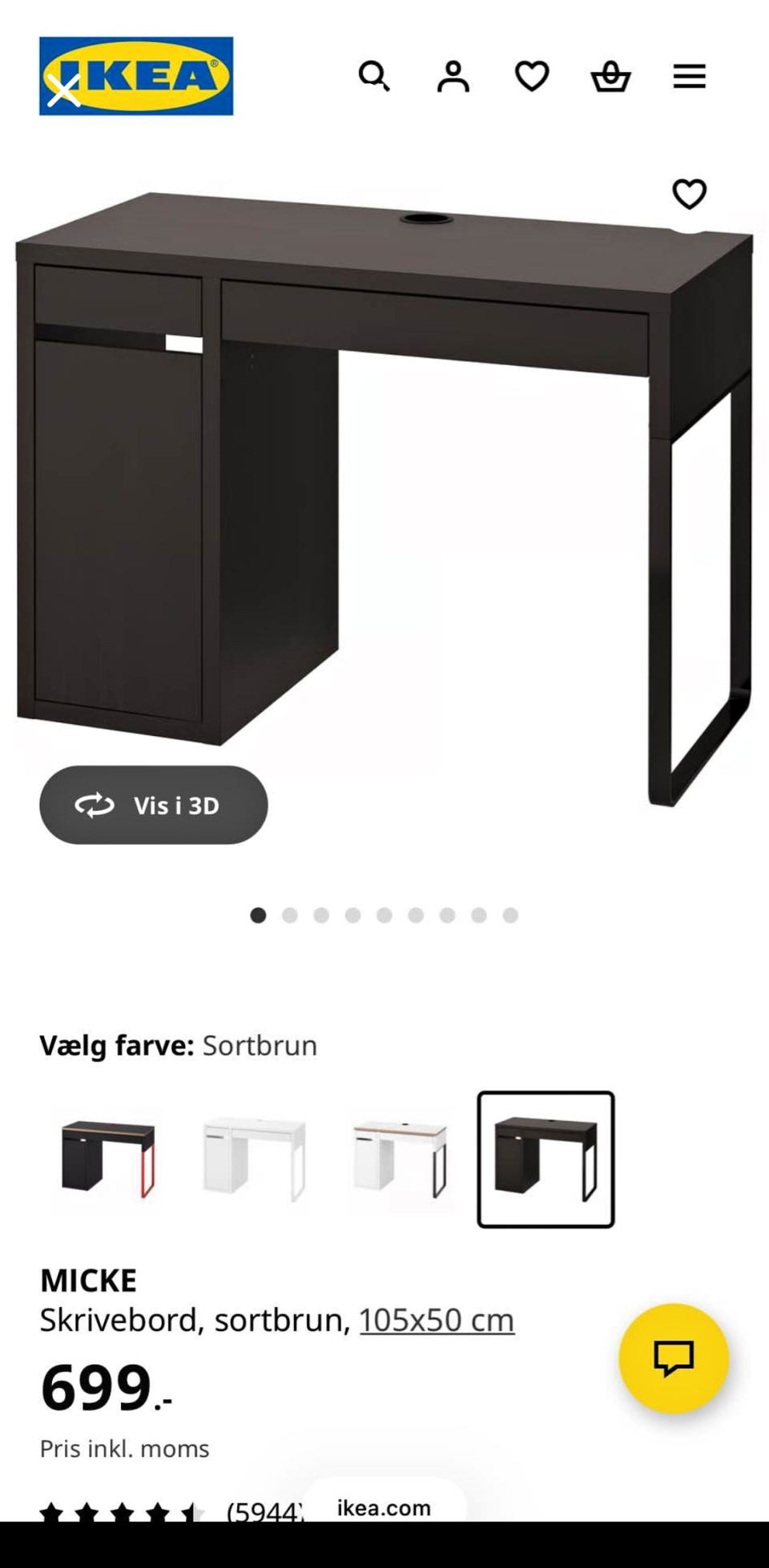This screenshot has height=1568, width=769.
Task: Open the shopping basket
Action: point(610,77)
